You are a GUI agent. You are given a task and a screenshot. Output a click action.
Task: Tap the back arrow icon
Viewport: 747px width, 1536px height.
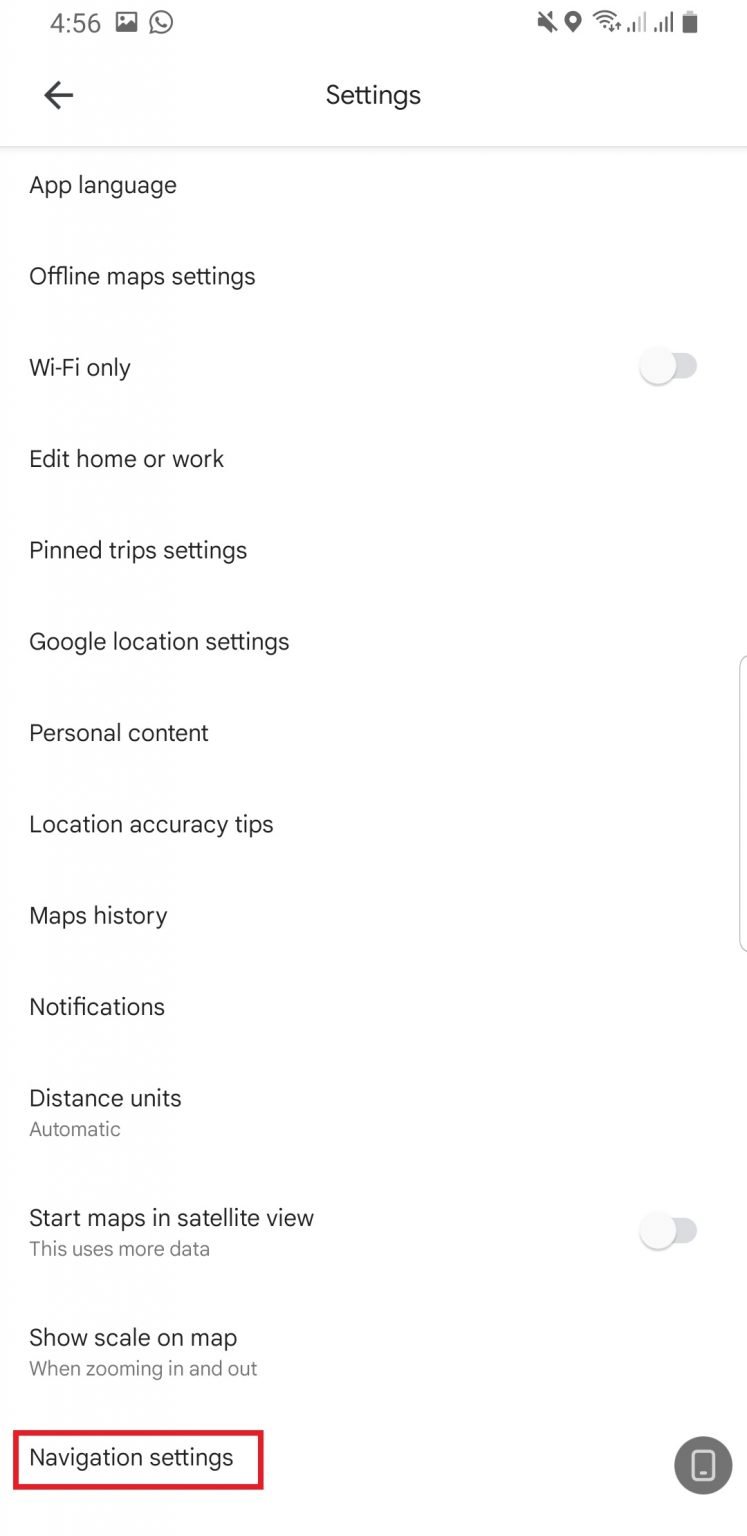[58, 94]
